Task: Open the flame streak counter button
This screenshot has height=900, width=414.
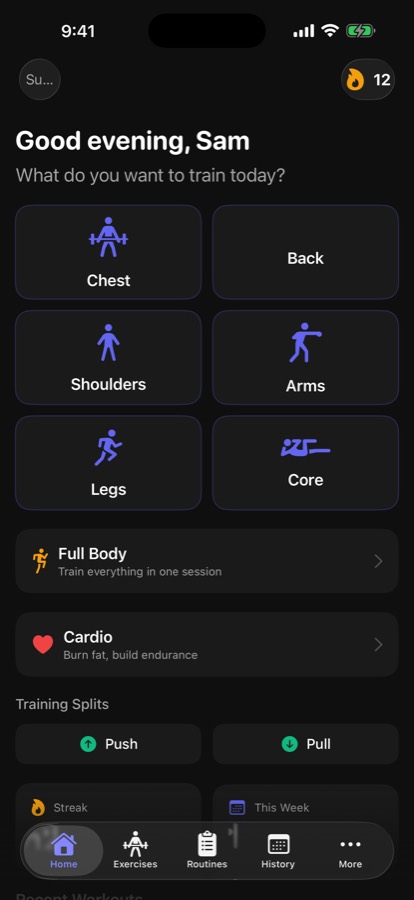Action: pos(368,80)
